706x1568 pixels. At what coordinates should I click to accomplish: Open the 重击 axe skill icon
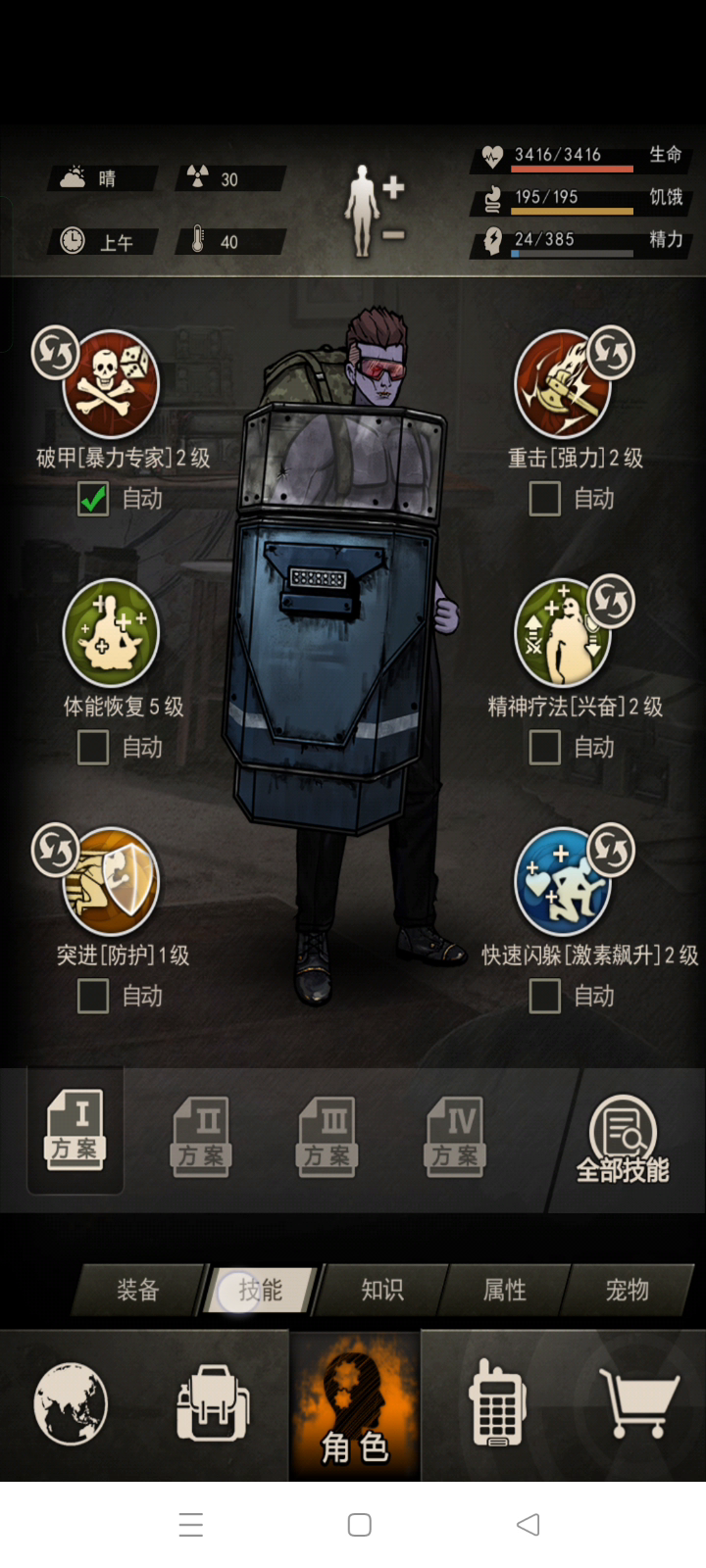pyautogui.click(x=563, y=384)
